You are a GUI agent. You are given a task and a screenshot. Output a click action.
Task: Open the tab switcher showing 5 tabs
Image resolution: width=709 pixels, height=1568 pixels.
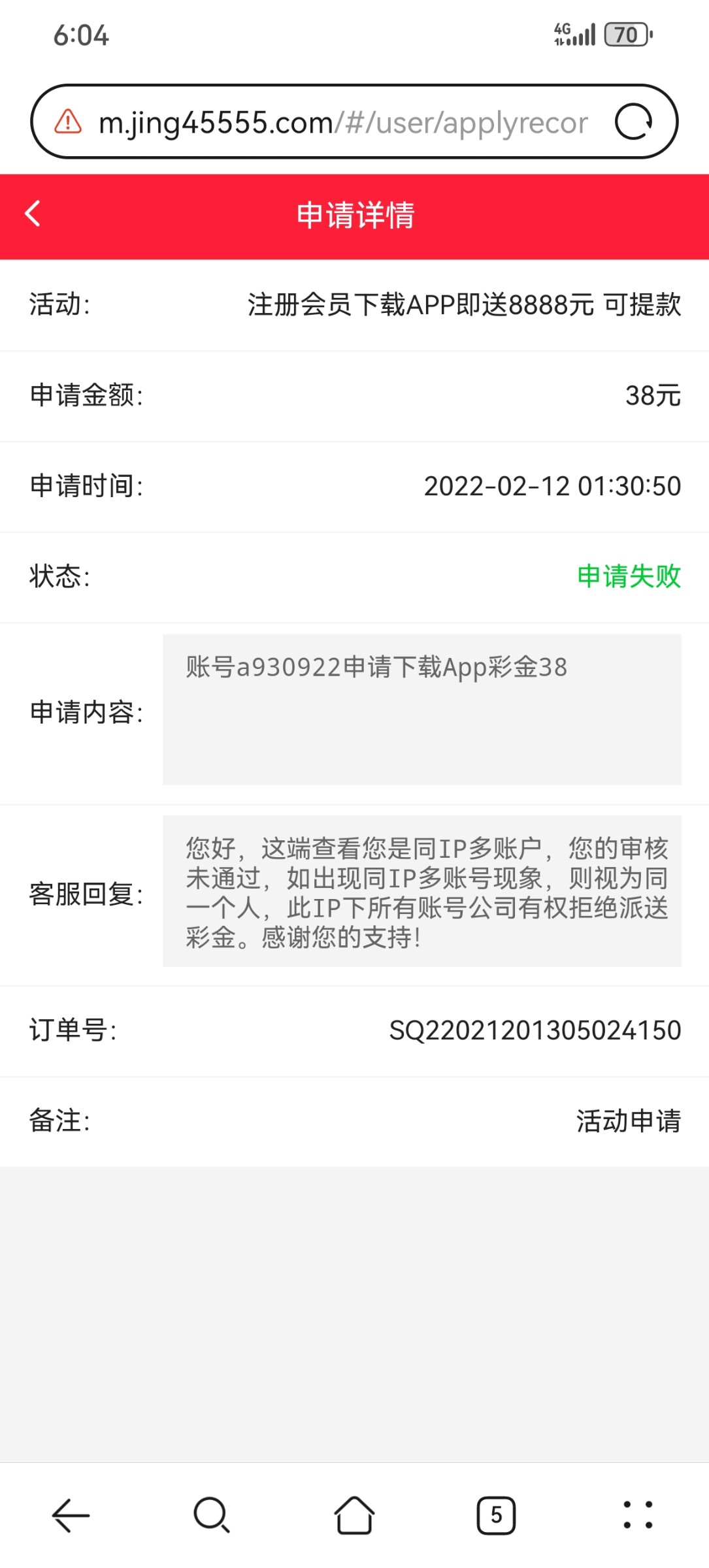pos(496,1515)
